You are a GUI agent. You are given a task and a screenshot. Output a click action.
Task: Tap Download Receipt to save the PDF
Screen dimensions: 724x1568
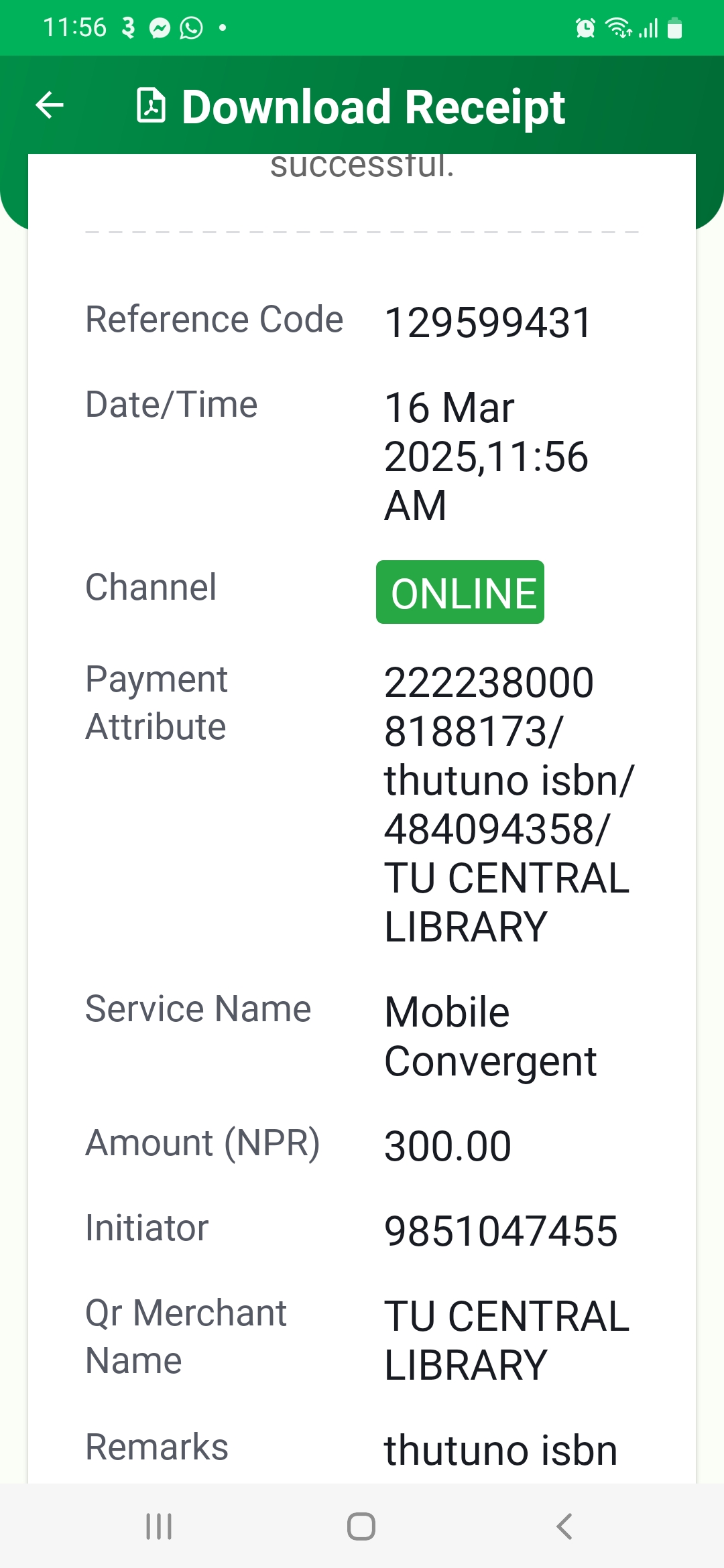[x=351, y=107]
